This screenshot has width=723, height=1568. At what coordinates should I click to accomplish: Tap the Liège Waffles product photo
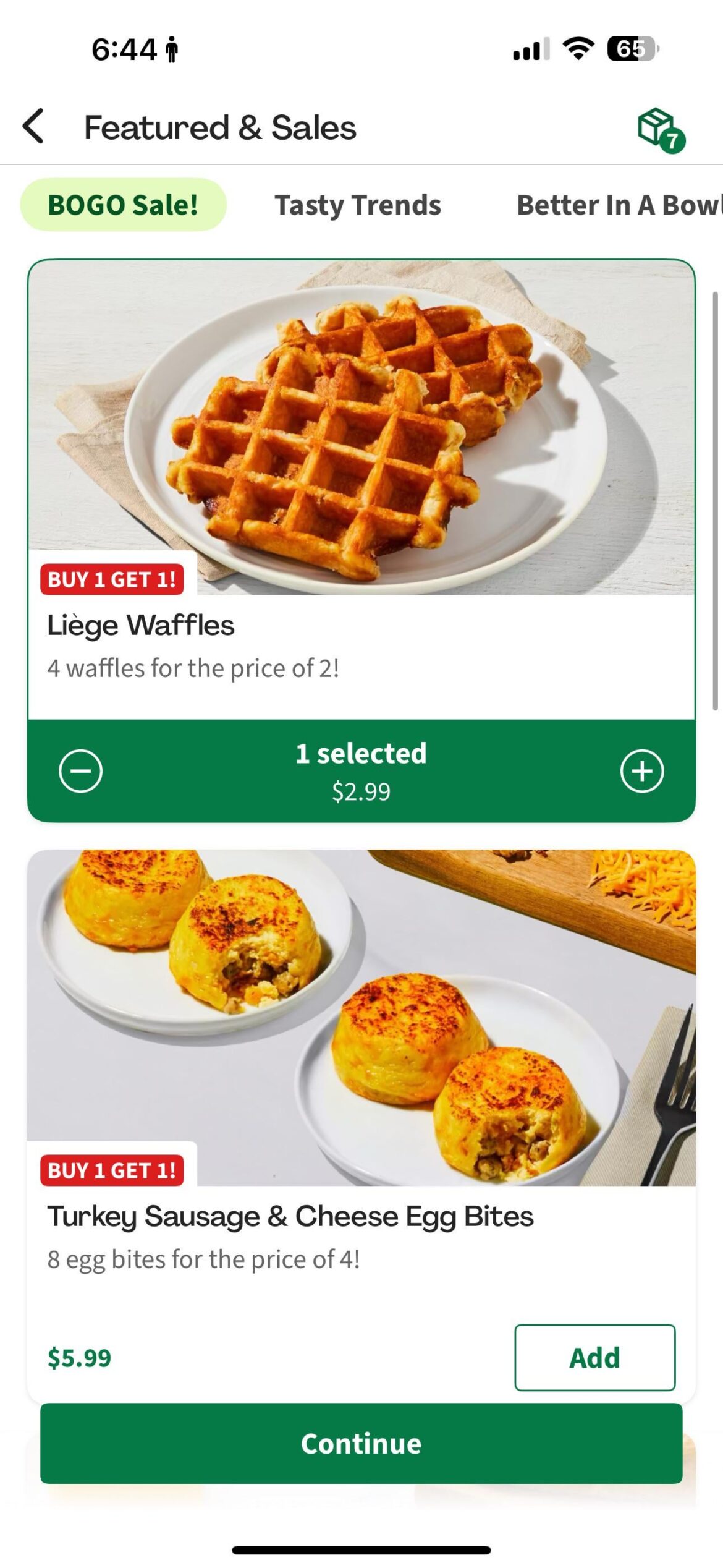(361, 420)
